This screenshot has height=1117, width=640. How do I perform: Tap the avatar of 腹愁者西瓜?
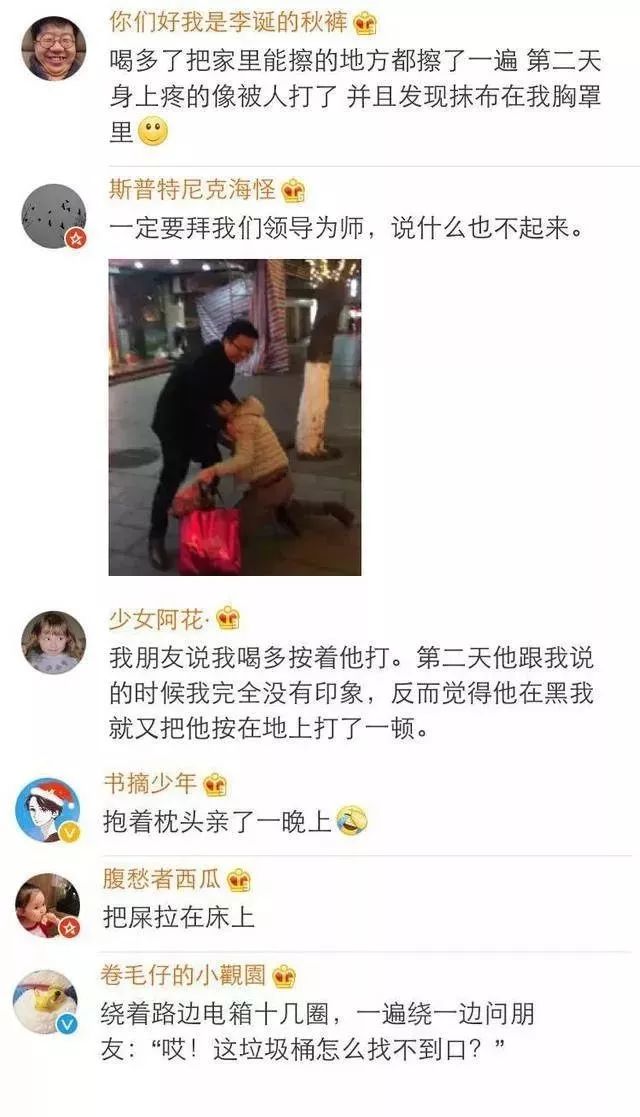pyautogui.click(x=47, y=905)
